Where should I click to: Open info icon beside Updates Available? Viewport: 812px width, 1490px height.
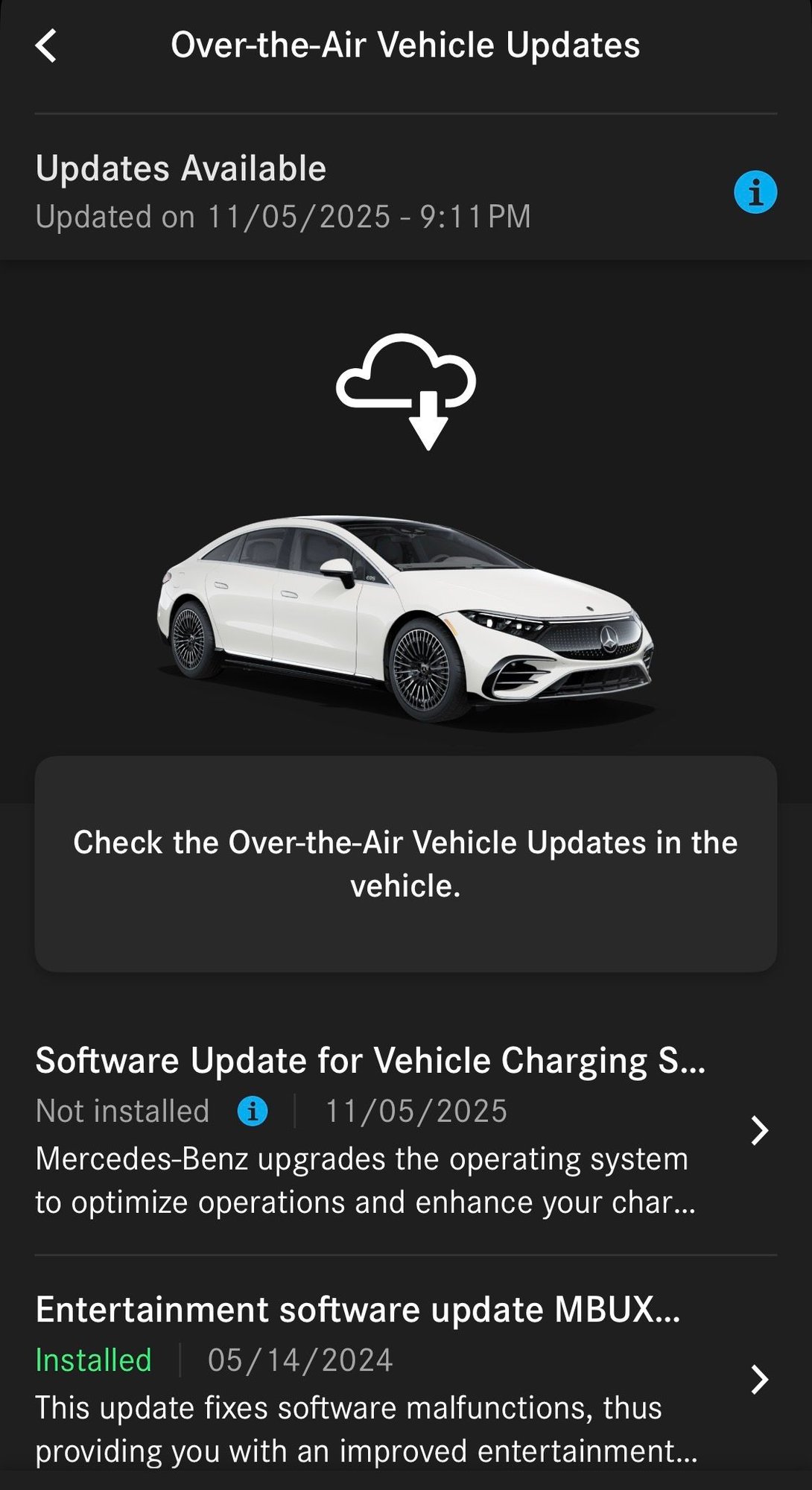(x=755, y=192)
